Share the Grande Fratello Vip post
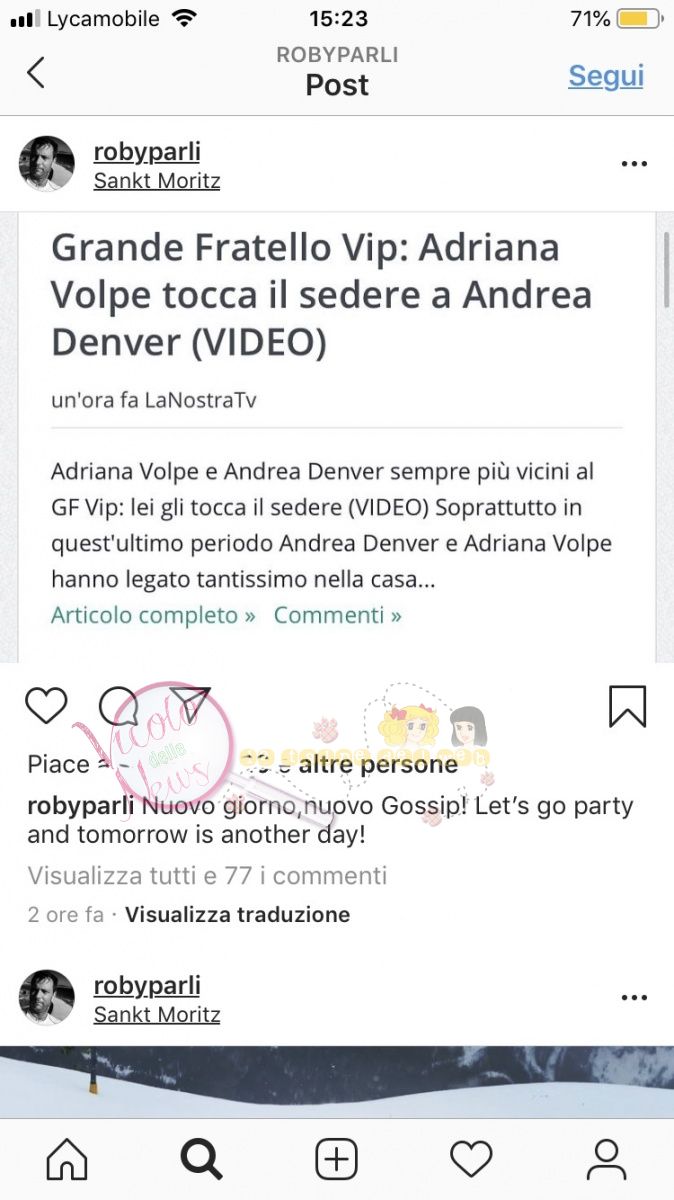 [189, 706]
